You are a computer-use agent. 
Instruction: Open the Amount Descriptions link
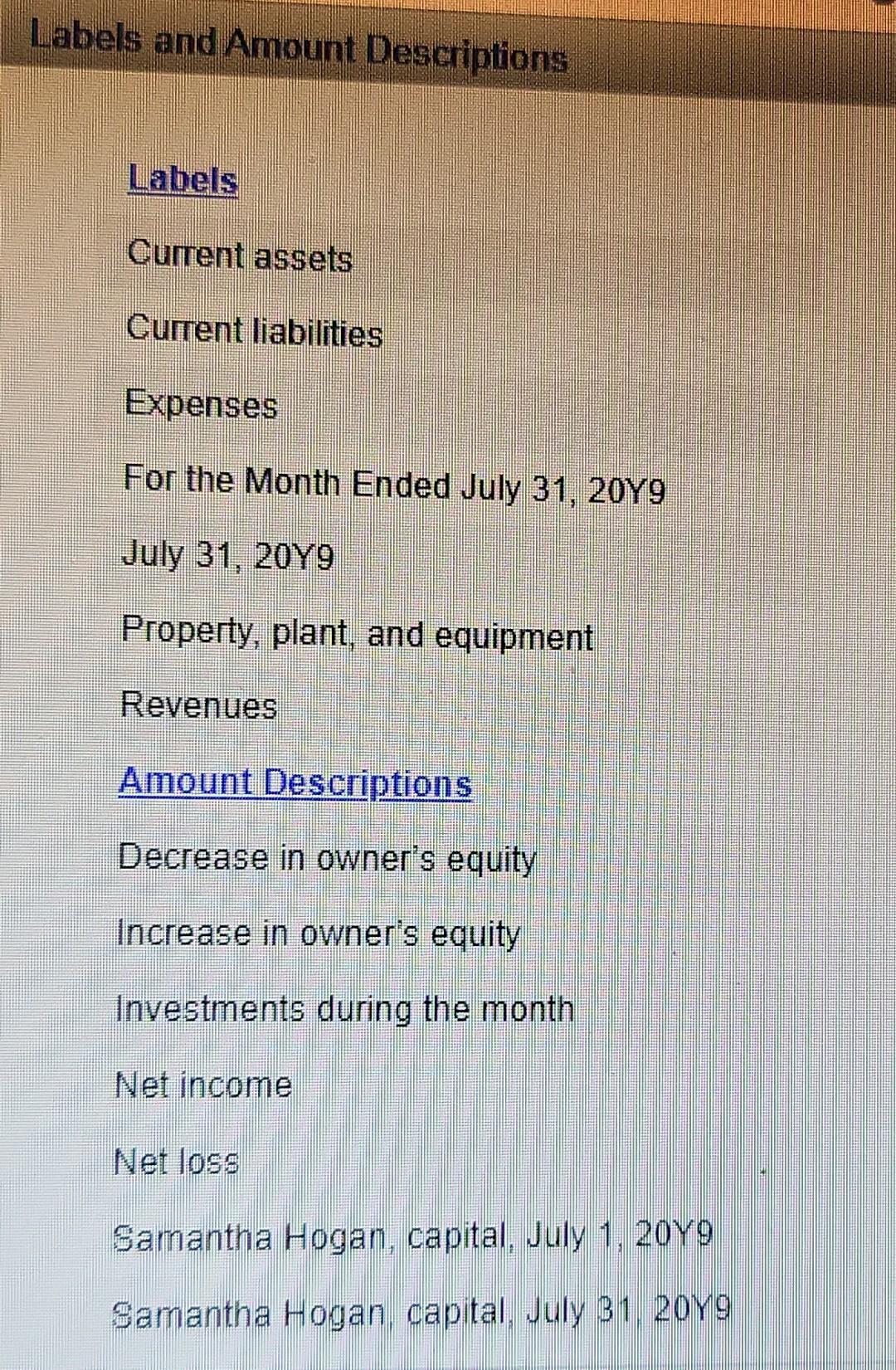295,783
